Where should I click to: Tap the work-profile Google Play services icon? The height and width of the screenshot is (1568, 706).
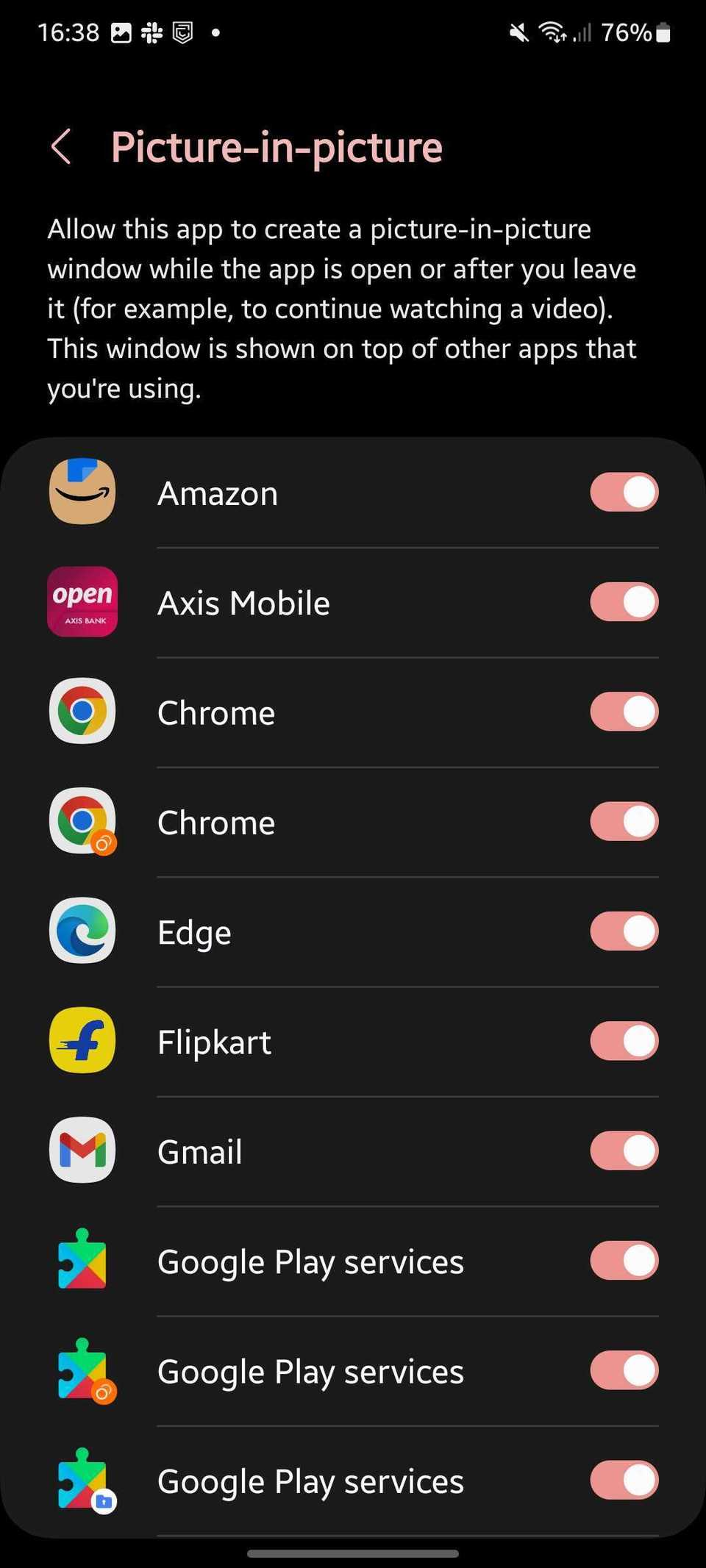(x=82, y=1370)
